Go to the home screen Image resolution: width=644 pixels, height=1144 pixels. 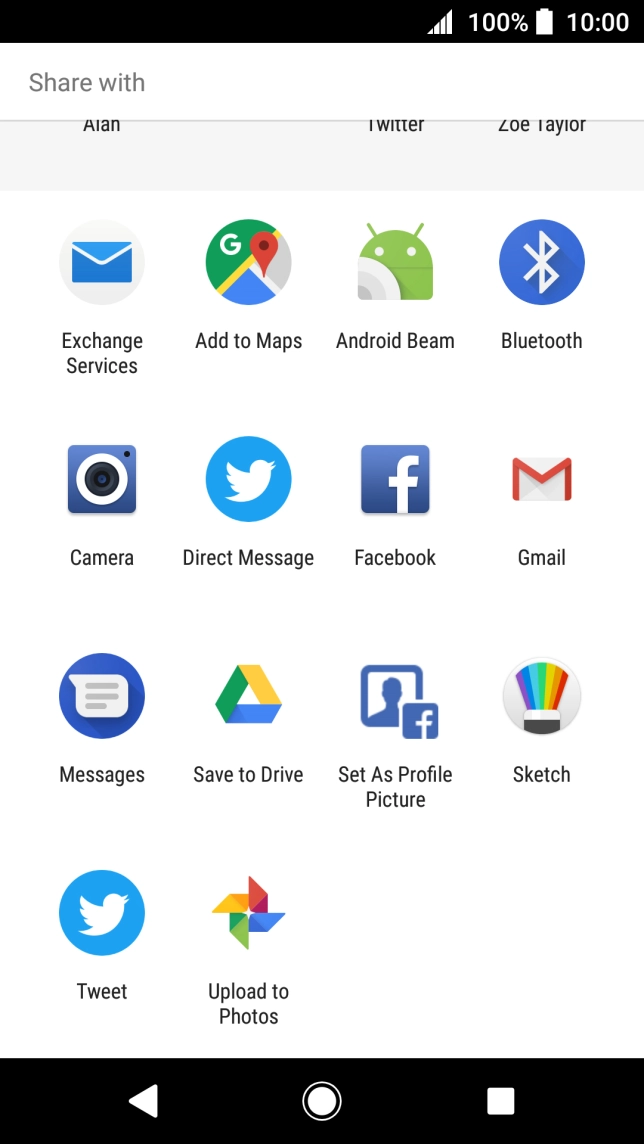pyautogui.click(x=322, y=1101)
